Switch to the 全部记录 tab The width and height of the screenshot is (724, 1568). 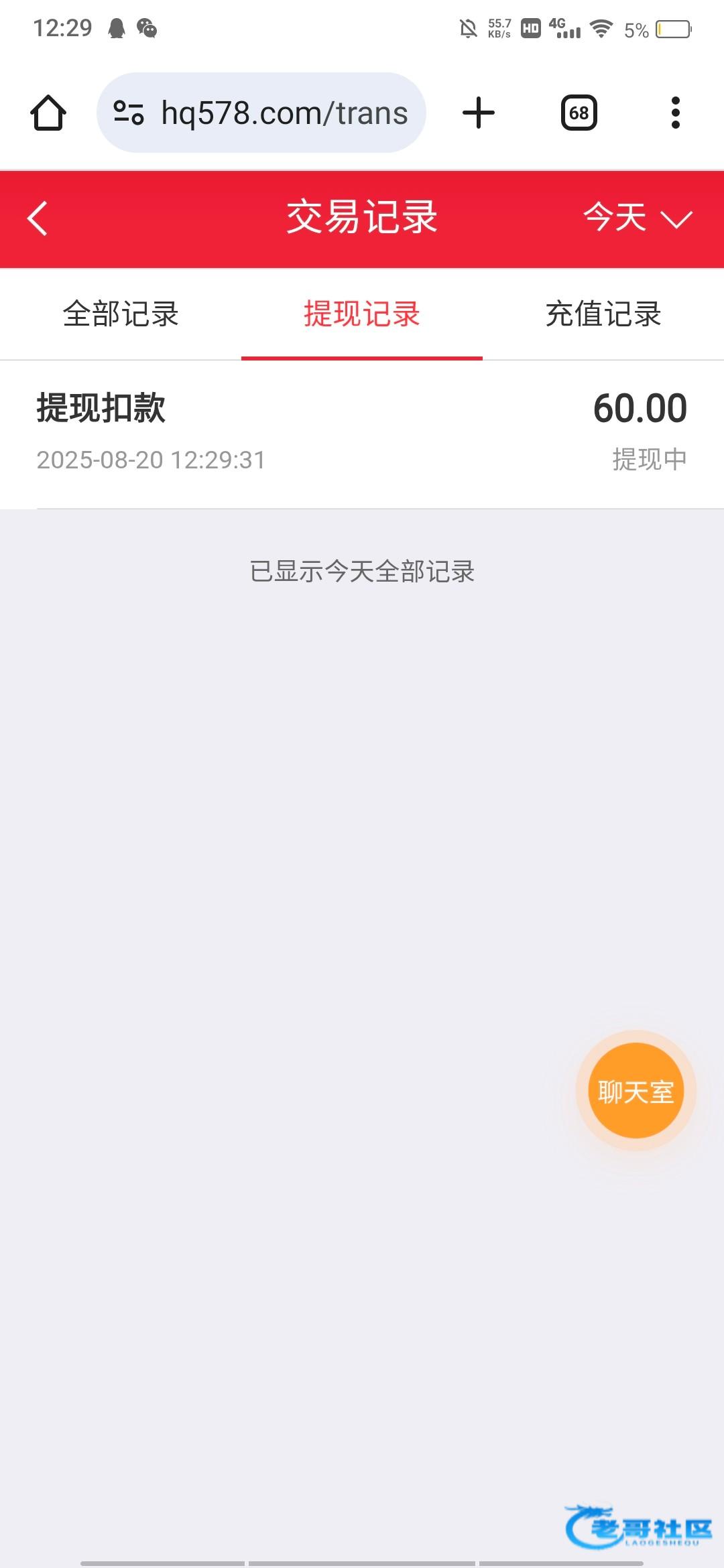click(121, 314)
